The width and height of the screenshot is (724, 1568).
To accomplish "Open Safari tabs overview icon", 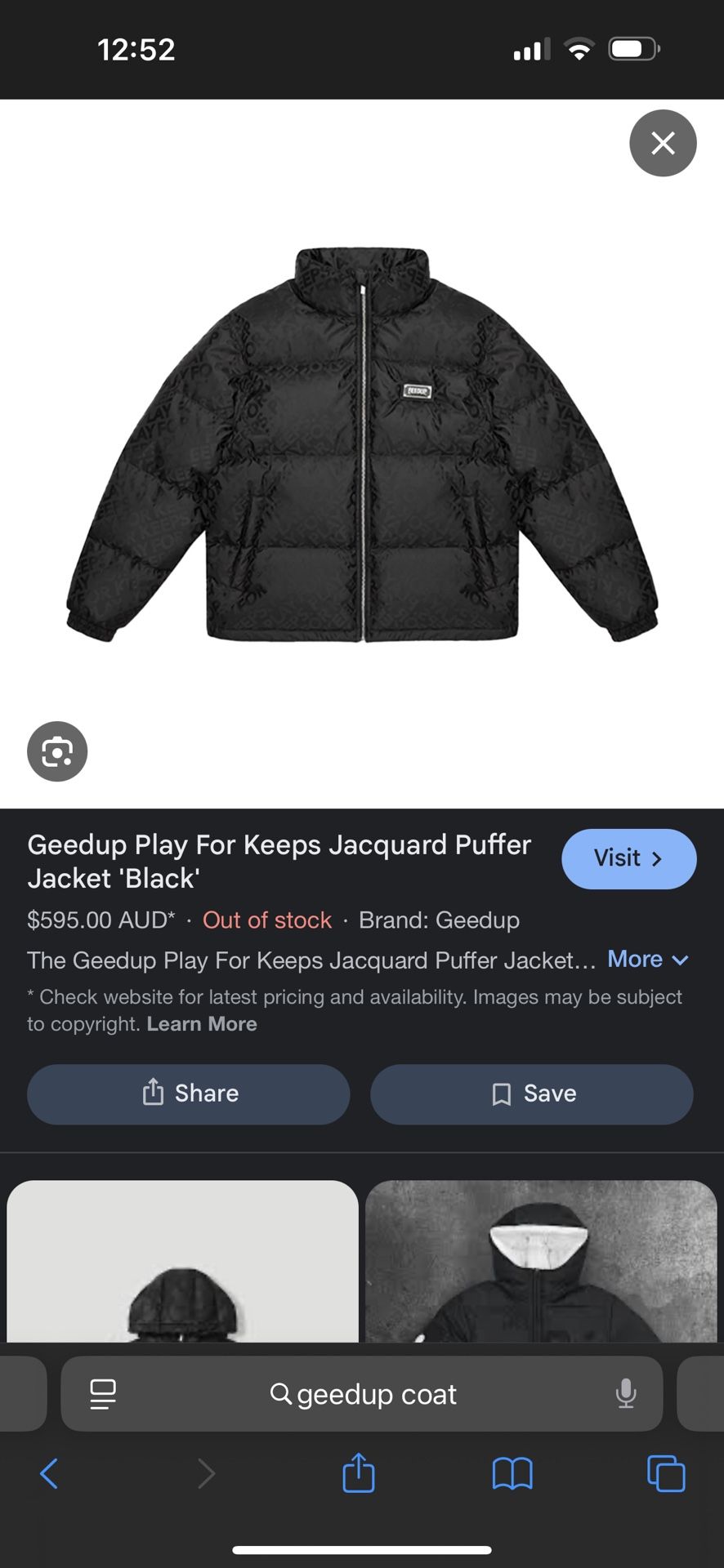I will tap(667, 1474).
